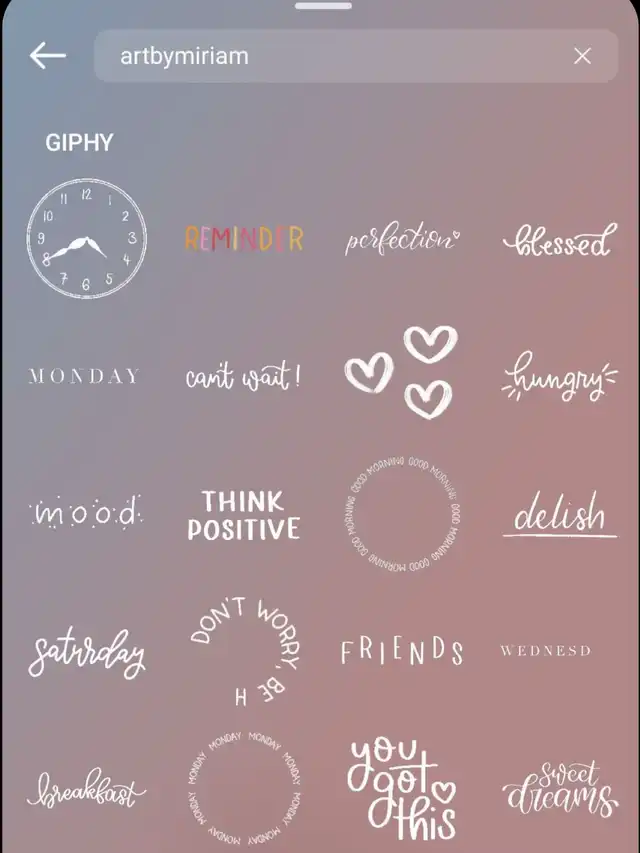Pick the underlined delish sticker
640x853 pixels.
pyautogui.click(x=558, y=516)
